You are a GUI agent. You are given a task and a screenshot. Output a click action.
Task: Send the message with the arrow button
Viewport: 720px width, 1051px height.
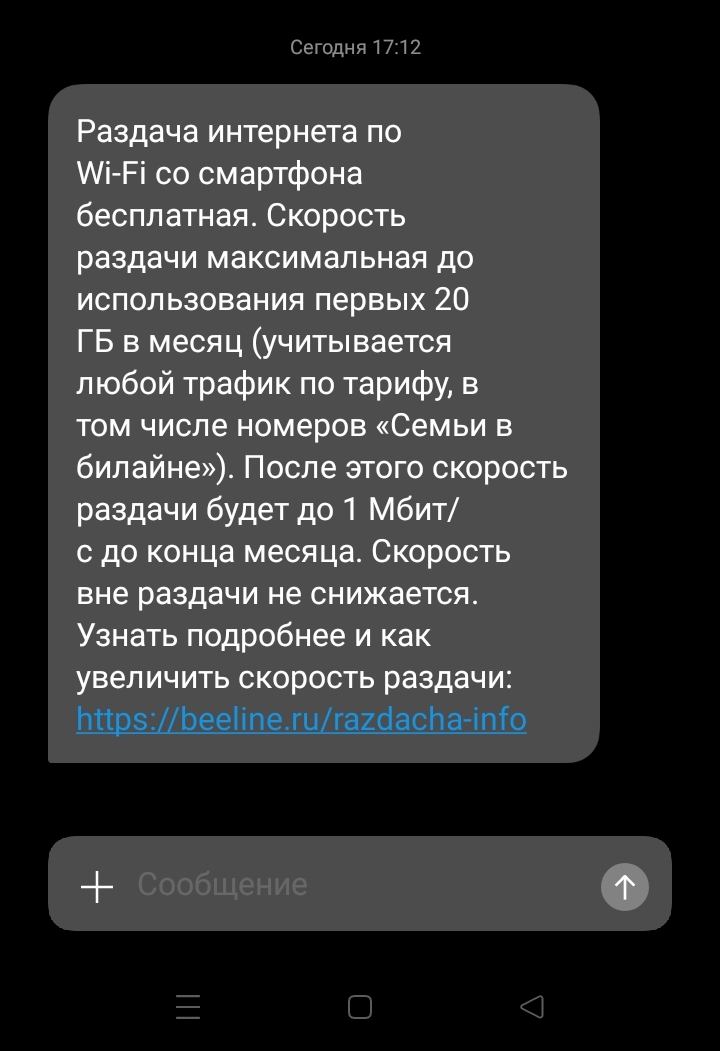tap(625, 886)
